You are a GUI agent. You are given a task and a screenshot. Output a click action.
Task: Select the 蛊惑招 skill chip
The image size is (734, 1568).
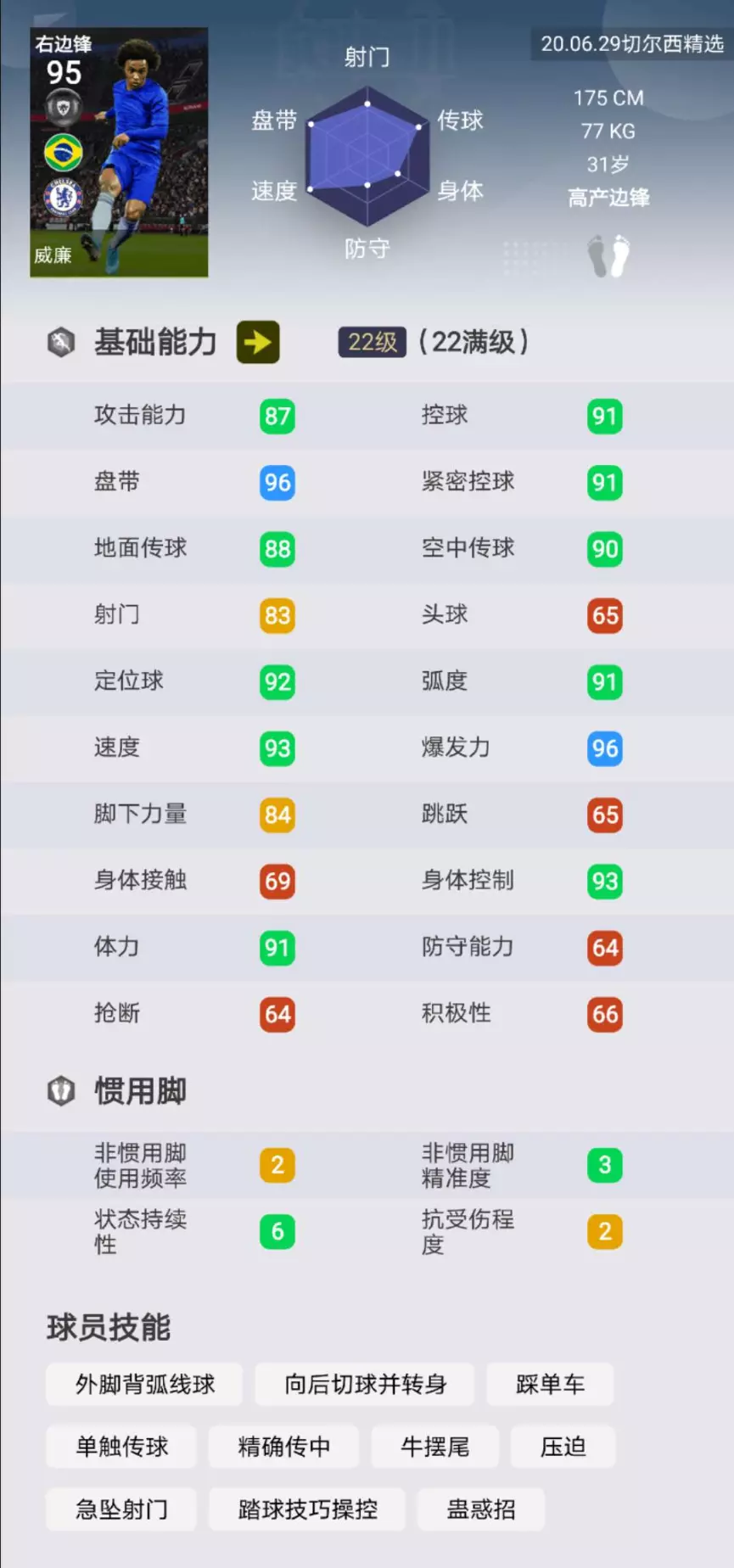pyautogui.click(x=481, y=1509)
